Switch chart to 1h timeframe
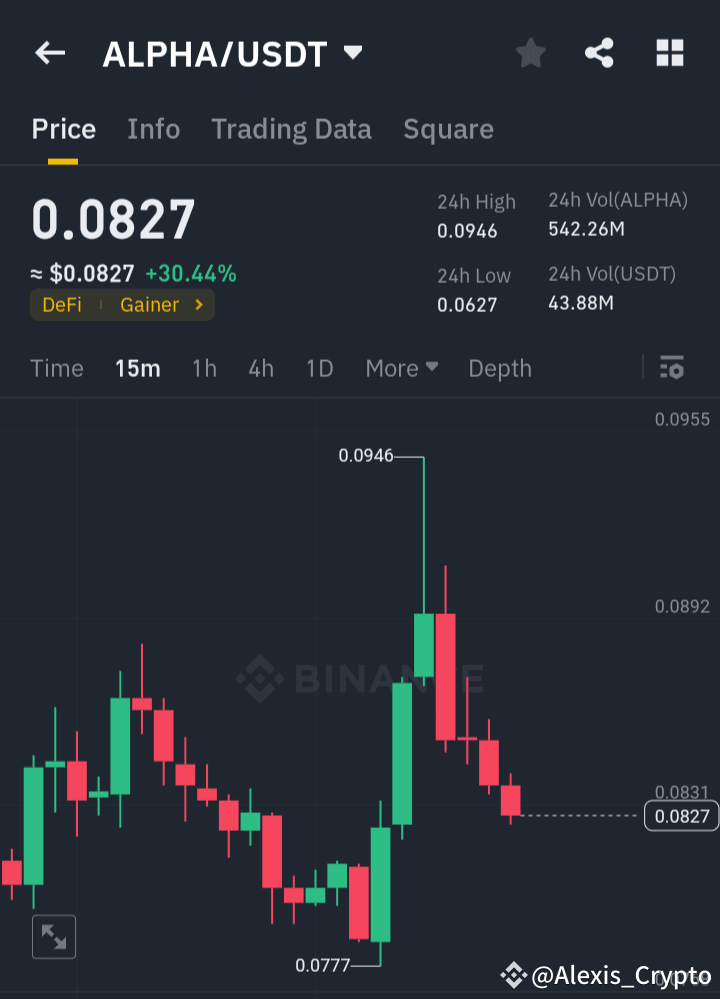This screenshot has height=999, width=720. tap(204, 368)
